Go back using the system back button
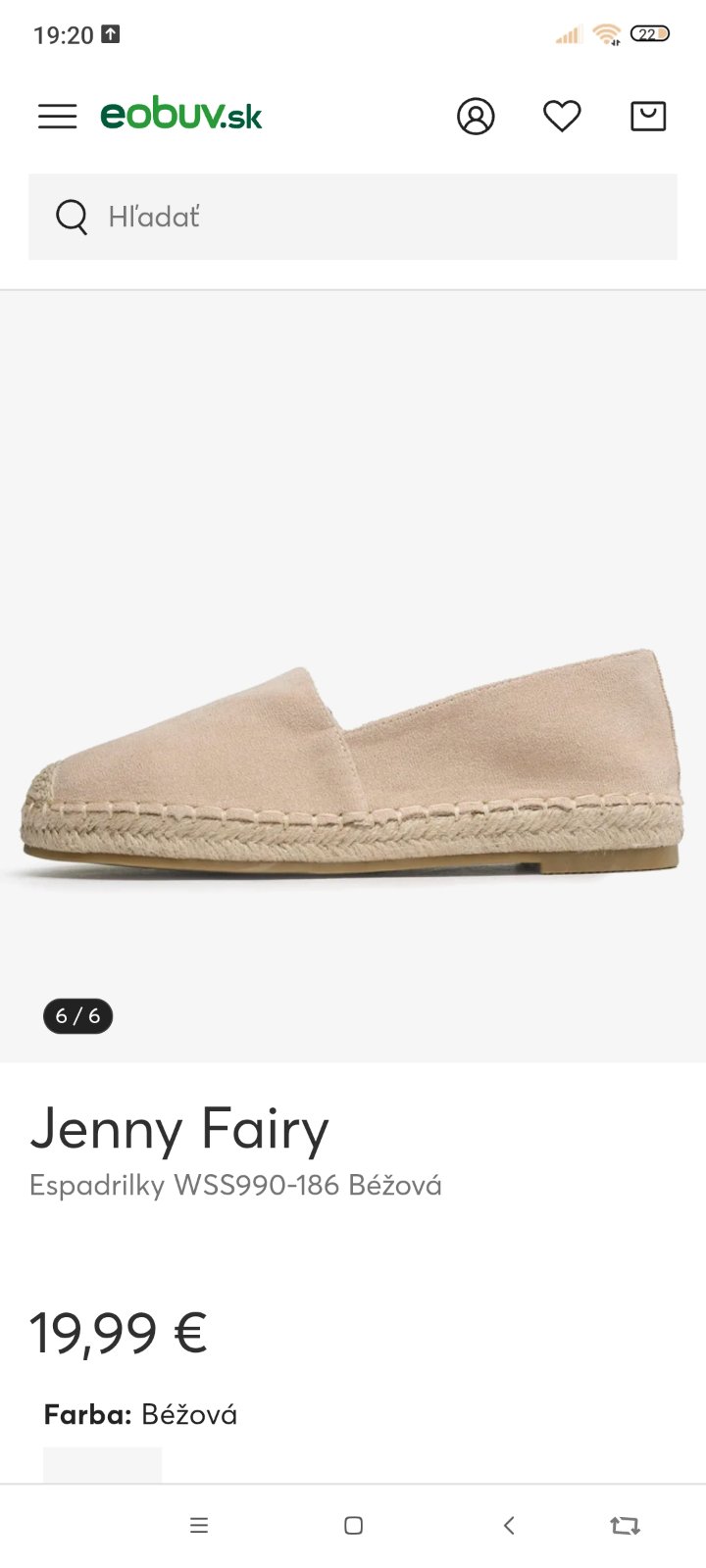 click(x=508, y=1525)
